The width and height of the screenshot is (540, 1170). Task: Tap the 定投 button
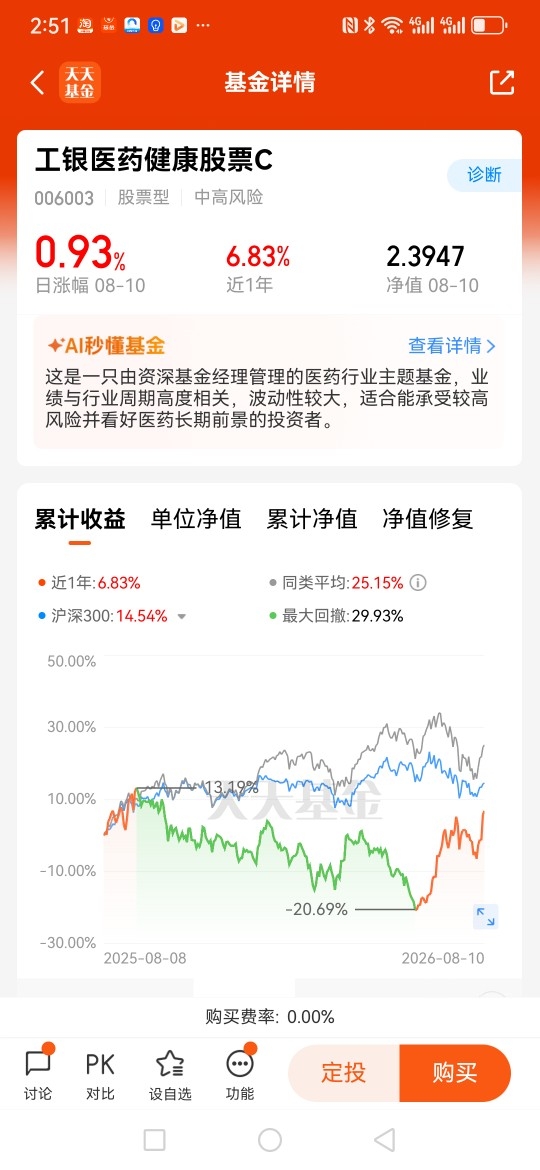(344, 1073)
